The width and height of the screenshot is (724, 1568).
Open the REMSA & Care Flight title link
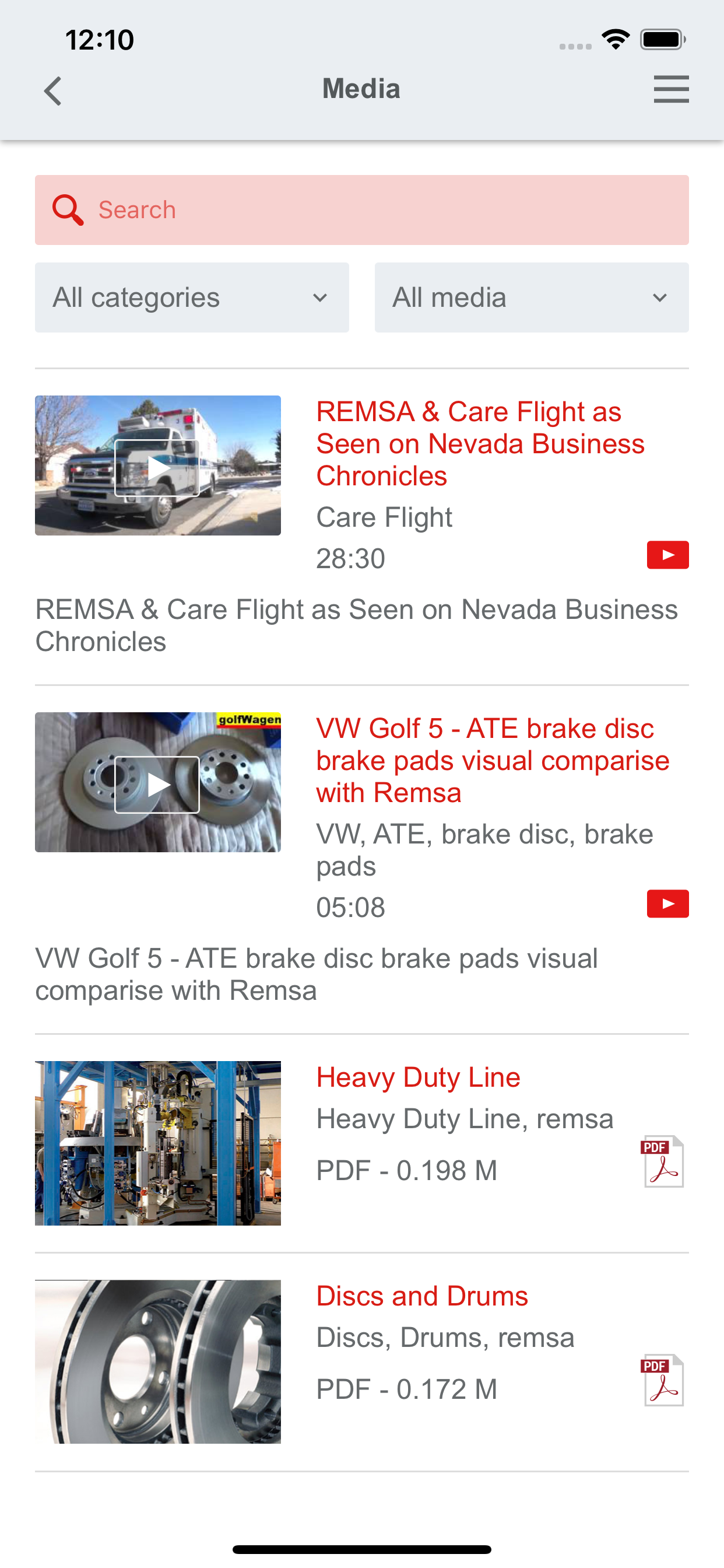pos(480,444)
